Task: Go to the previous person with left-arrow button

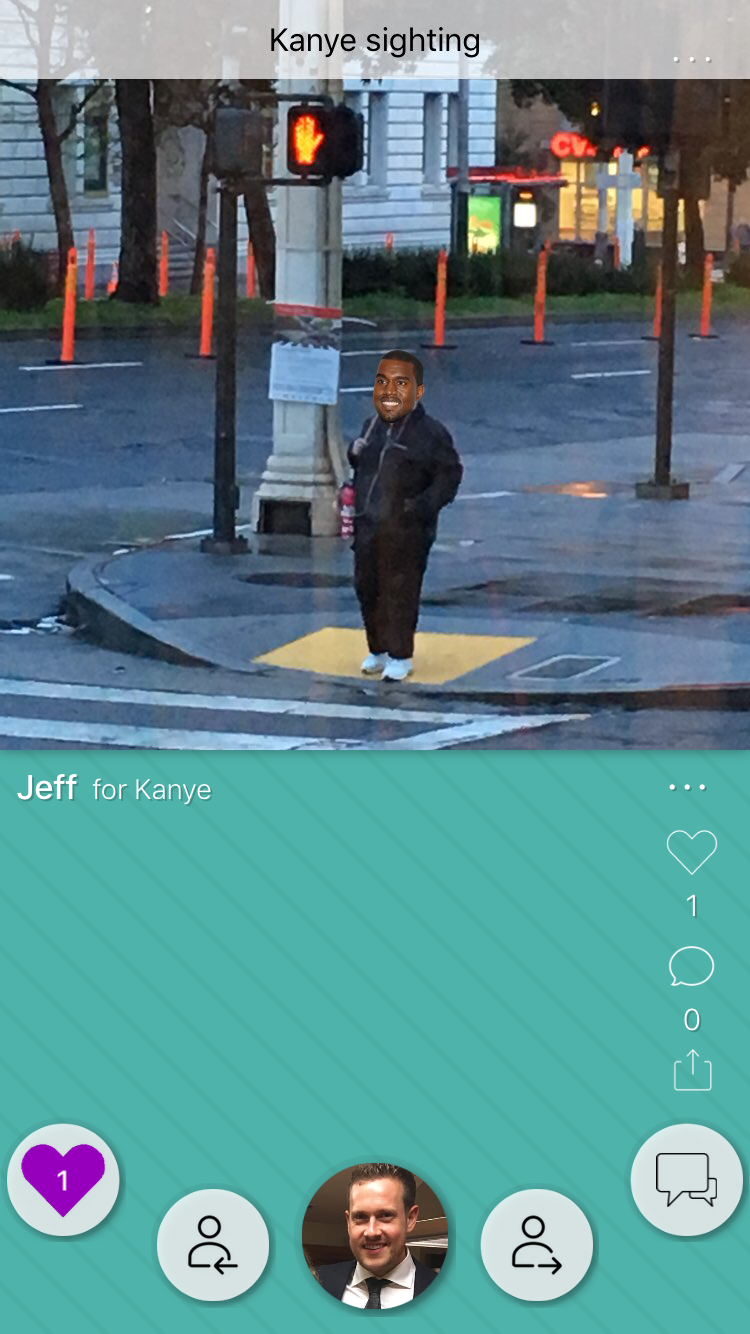Action: point(213,1245)
